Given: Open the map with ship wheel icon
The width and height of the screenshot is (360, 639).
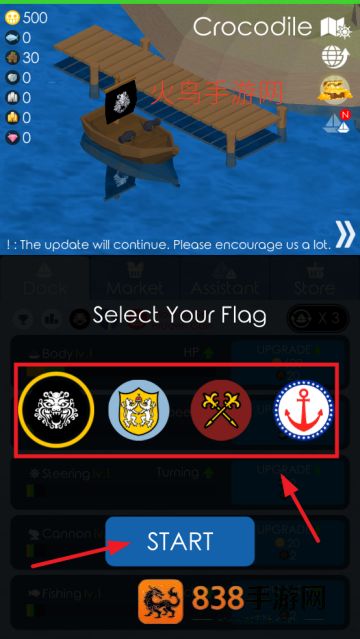Looking at the screenshot, I should click(336, 27).
